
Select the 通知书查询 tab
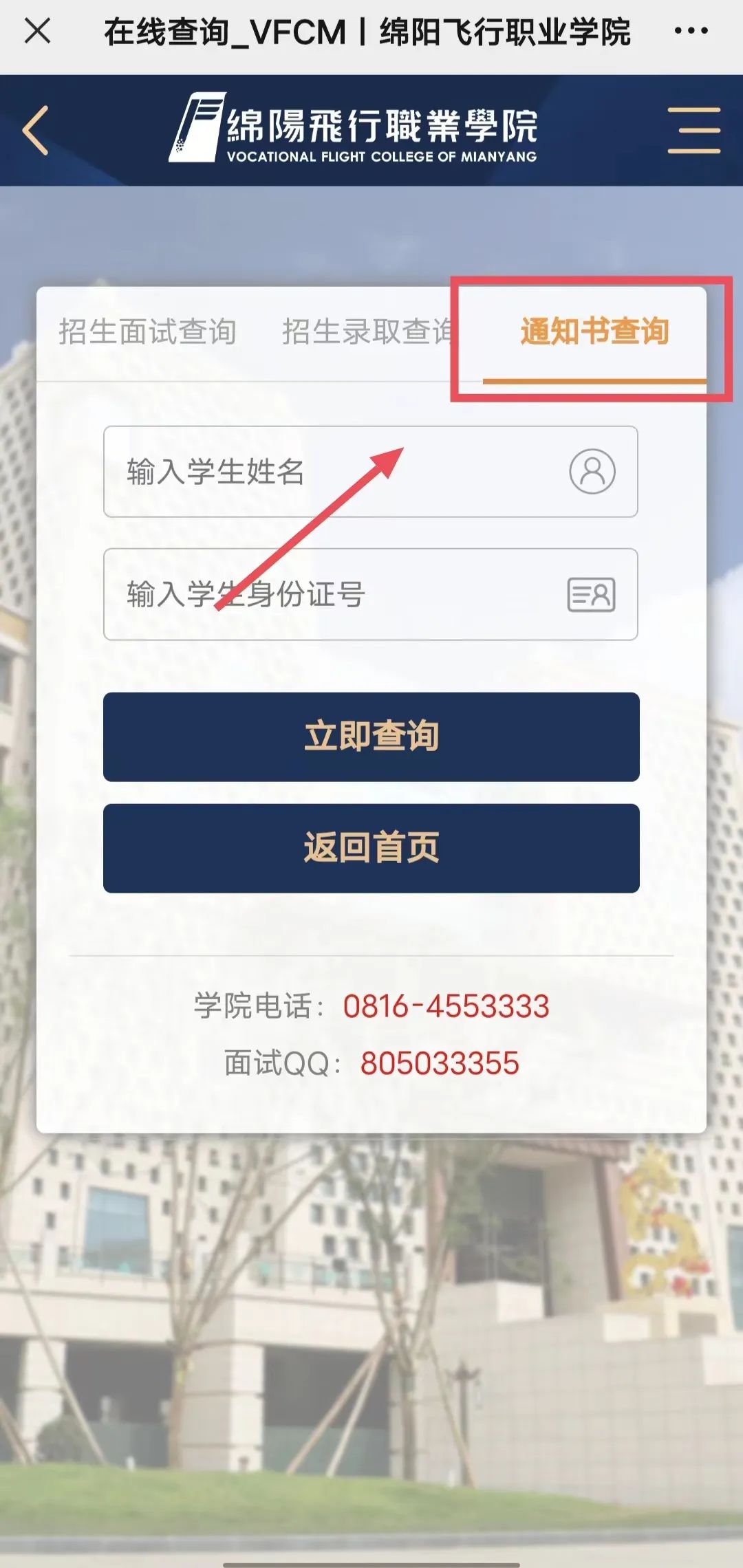click(594, 331)
